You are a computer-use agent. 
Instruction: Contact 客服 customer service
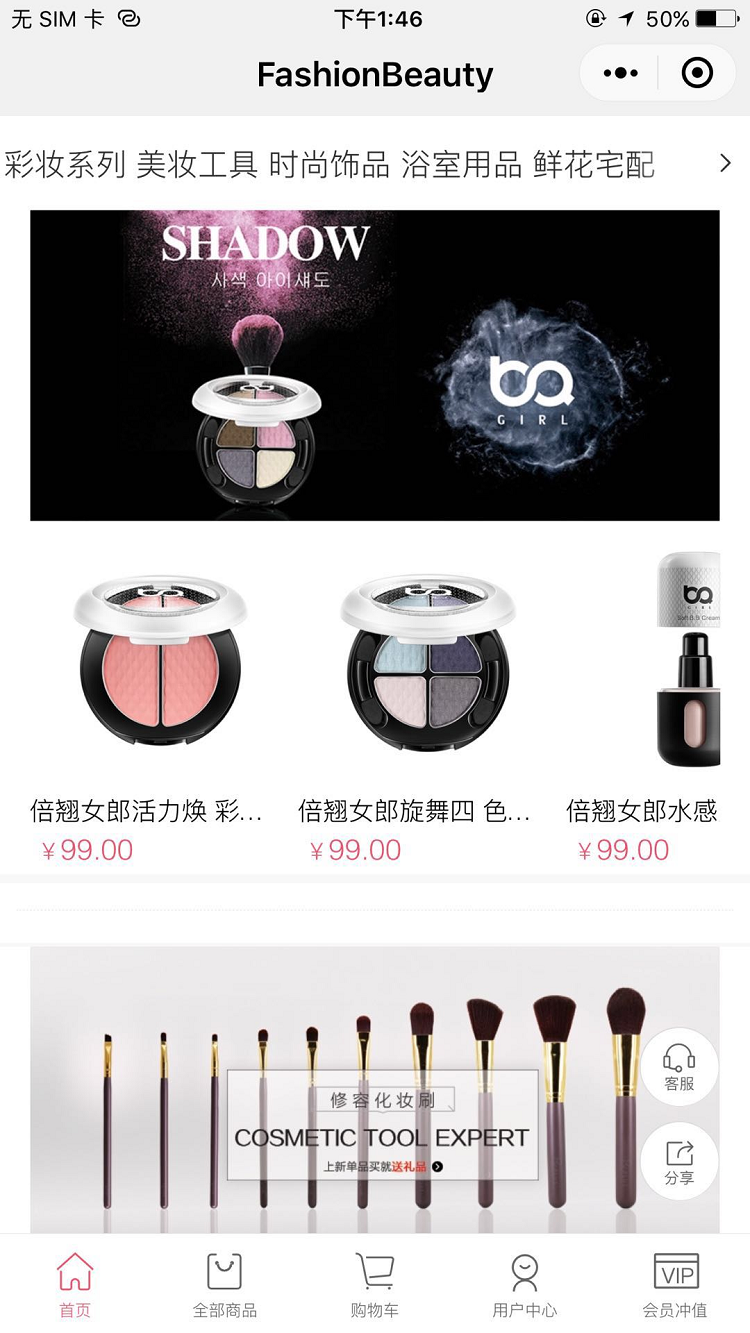pyautogui.click(x=679, y=1067)
